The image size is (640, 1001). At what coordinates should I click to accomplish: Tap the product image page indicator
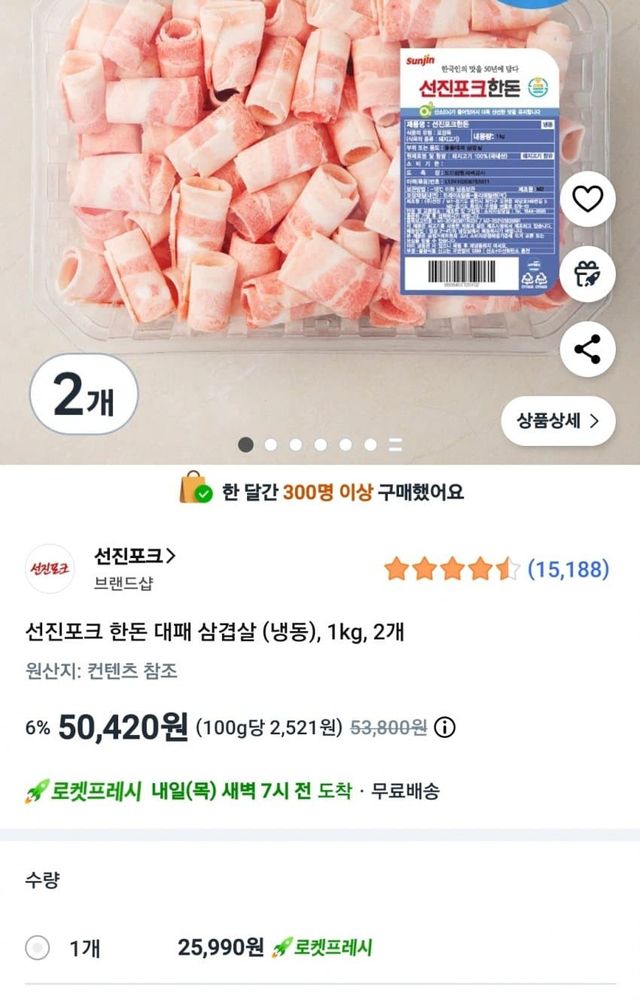point(320,445)
